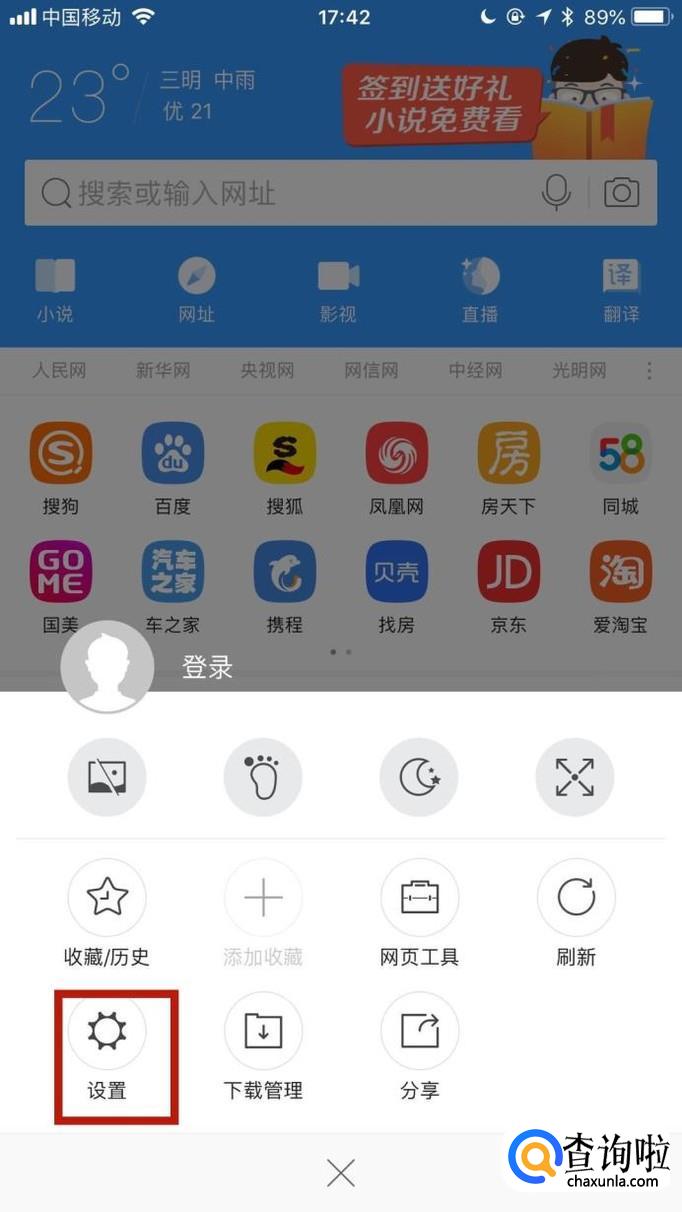Enable night mode with the moon icon
Viewport: 682px width, 1212px height.
coord(419,777)
